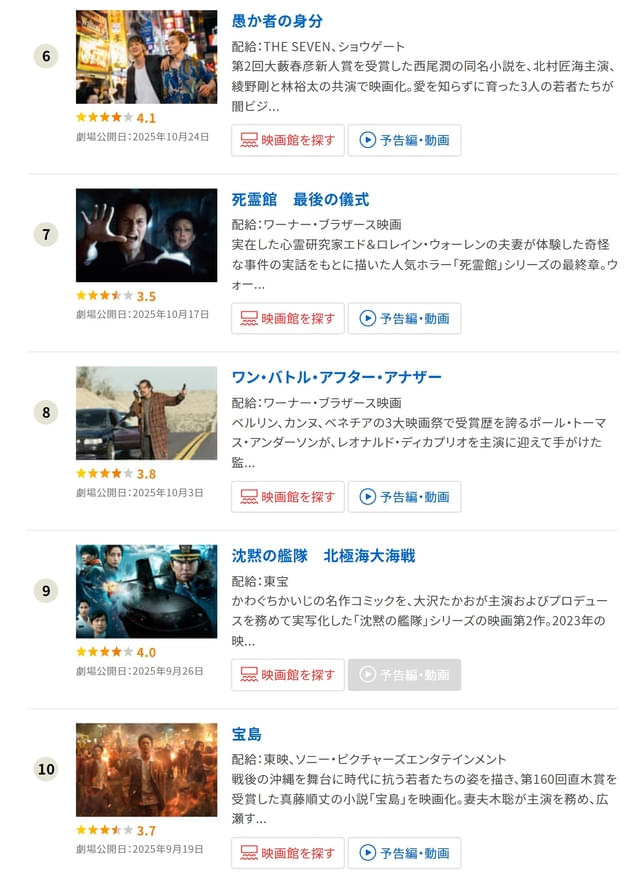Tap the 宝島 poster thumbnail

point(146,769)
